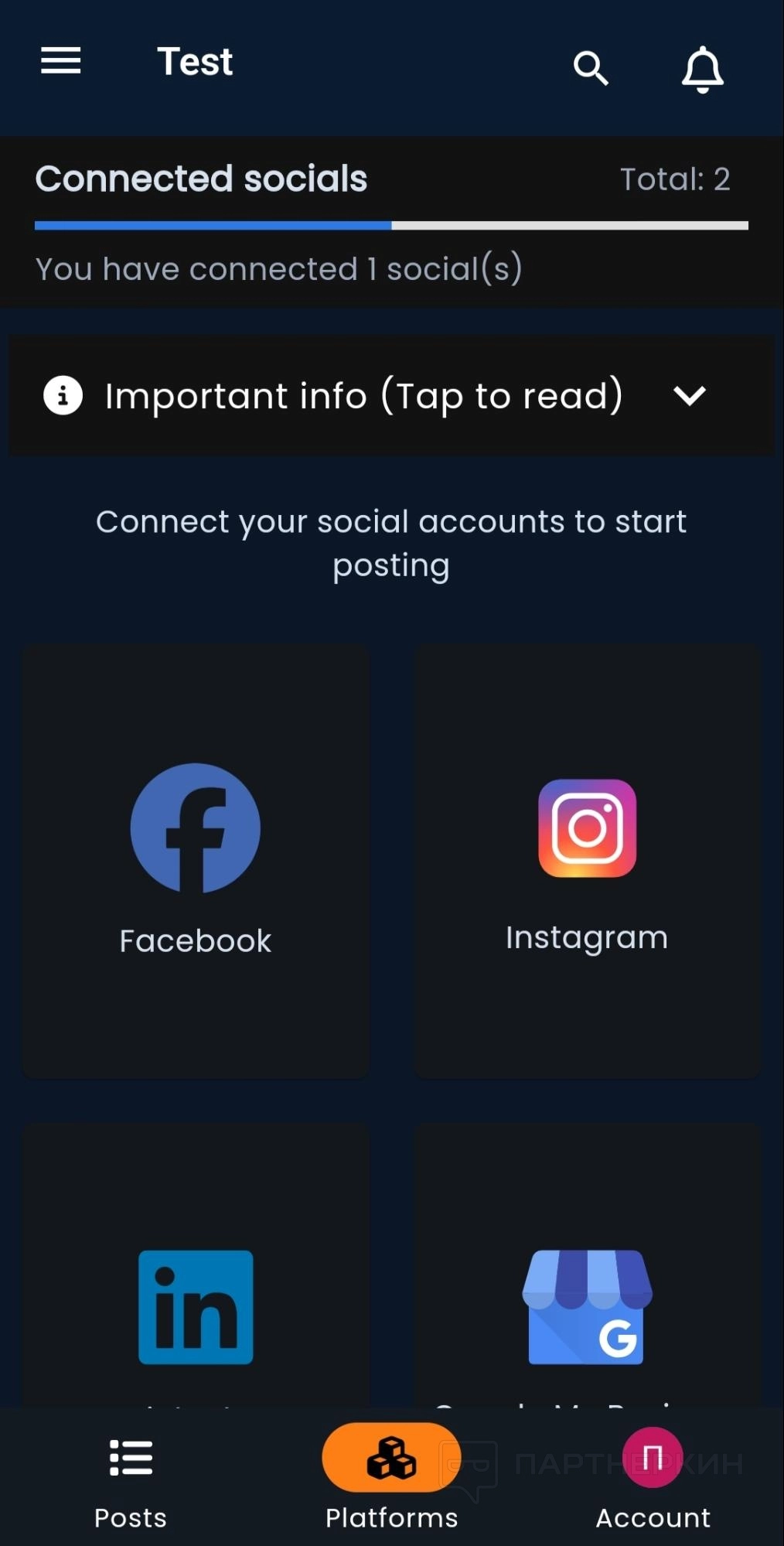Open the notifications bell
The width and height of the screenshot is (784, 1546).
702,69
